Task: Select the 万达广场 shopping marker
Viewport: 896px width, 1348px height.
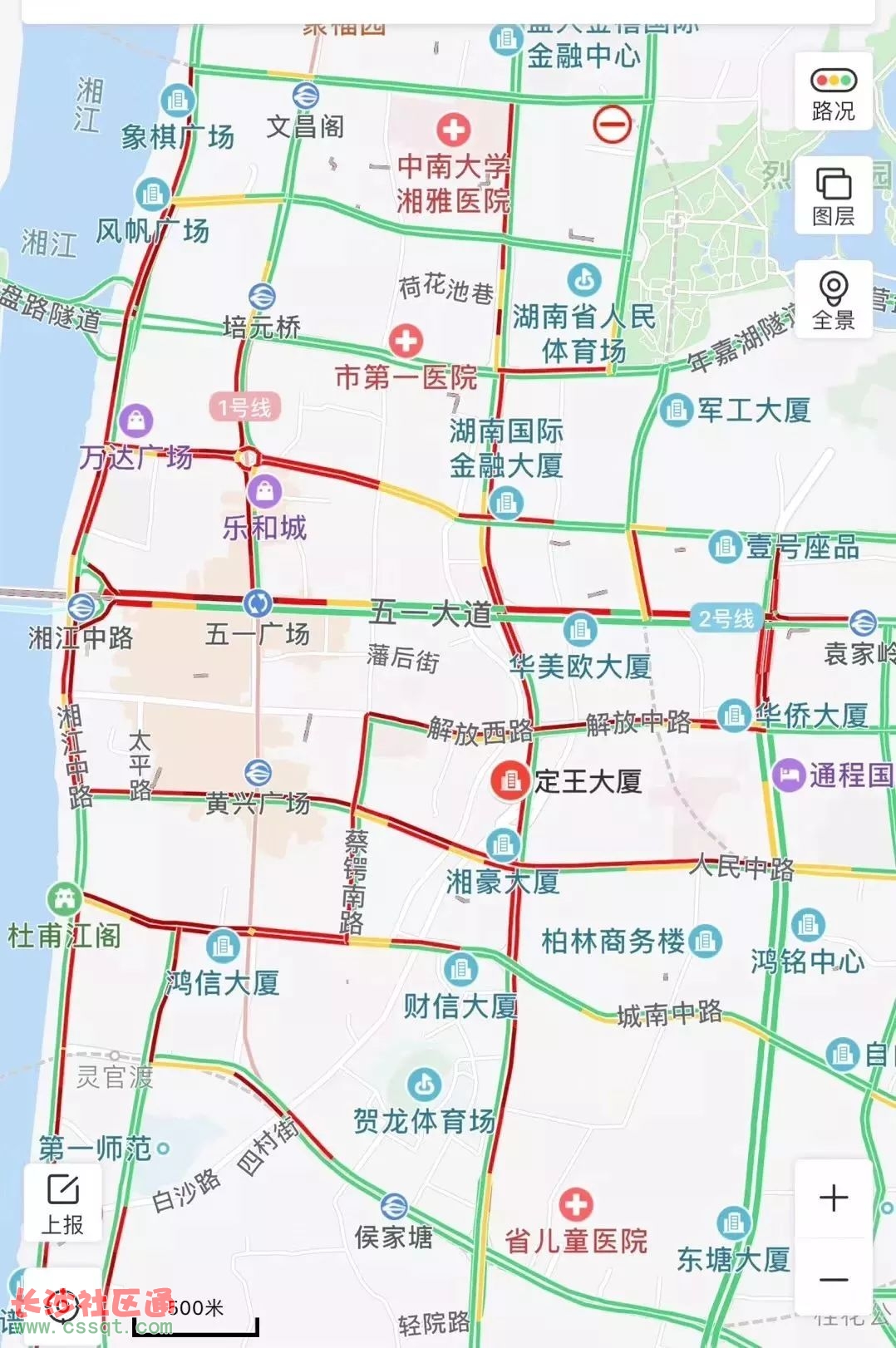Action: click(135, 421)
